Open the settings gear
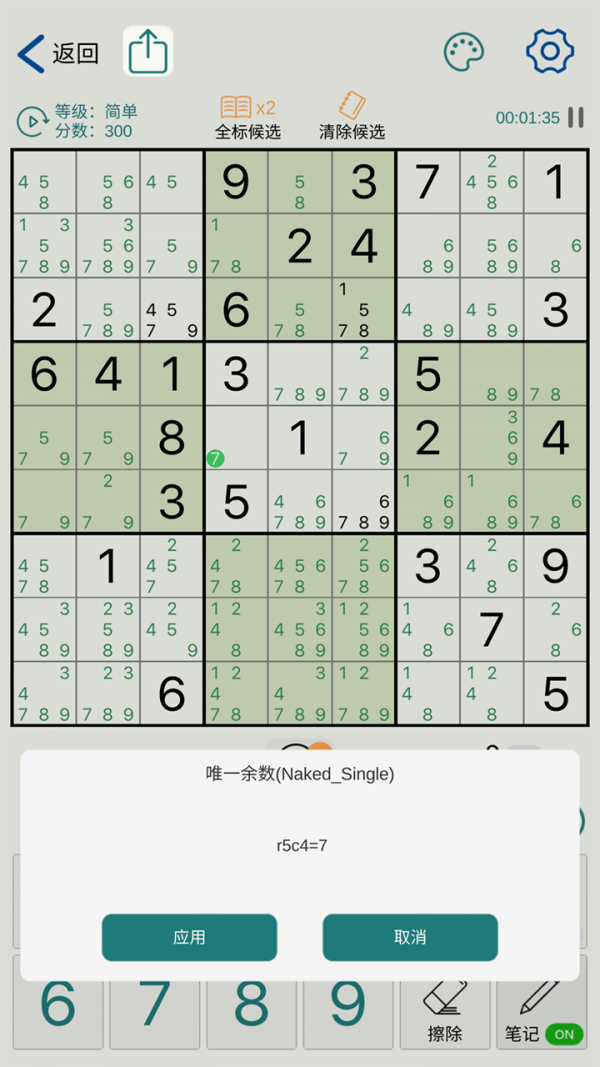The image size is (600, 1067). point(549,51)
